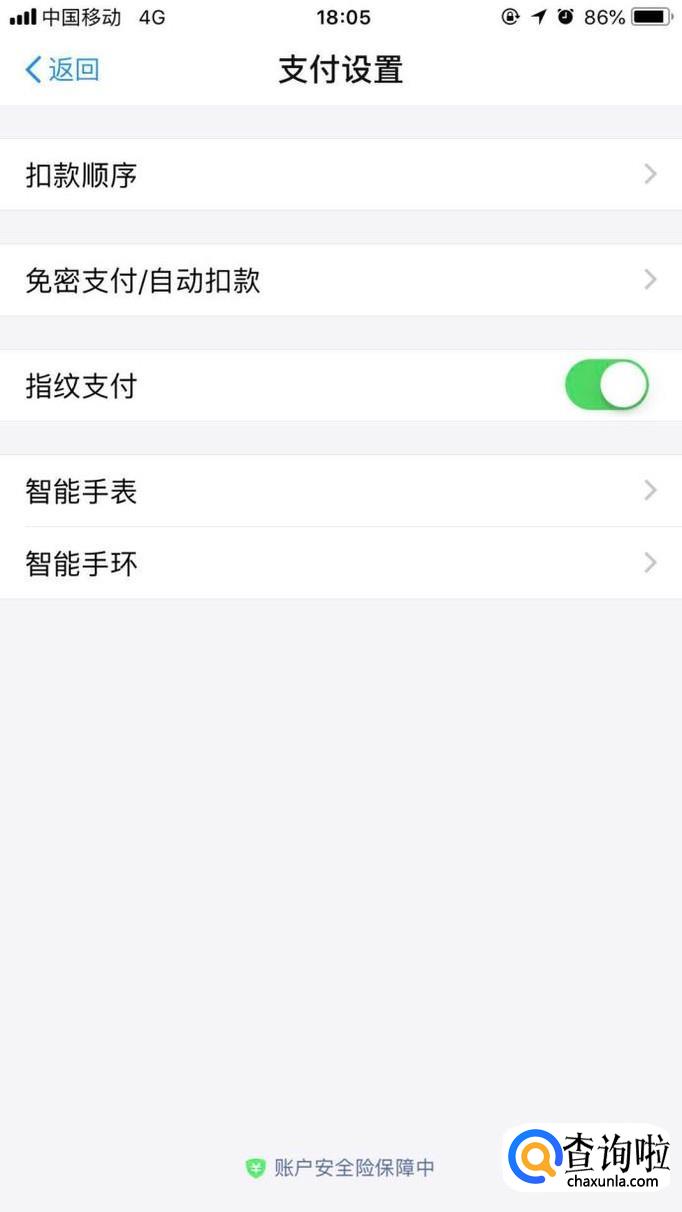
Task: Open the 智能手表 row
Action: [x=341, y=491]
